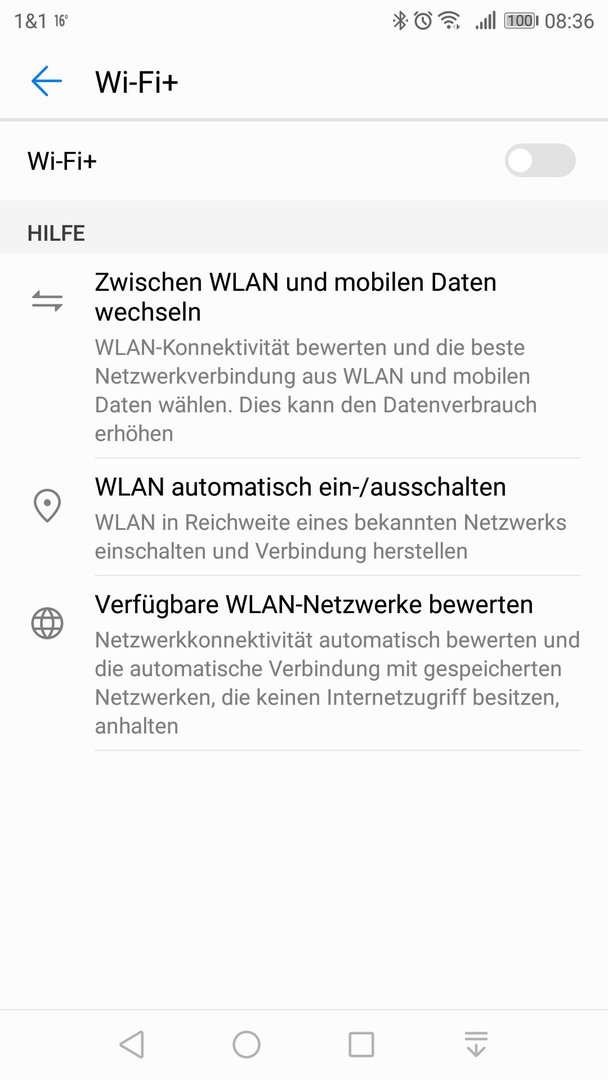
Task: Open recent apps from the navigation bar
Action: (x=361, y=1044)
